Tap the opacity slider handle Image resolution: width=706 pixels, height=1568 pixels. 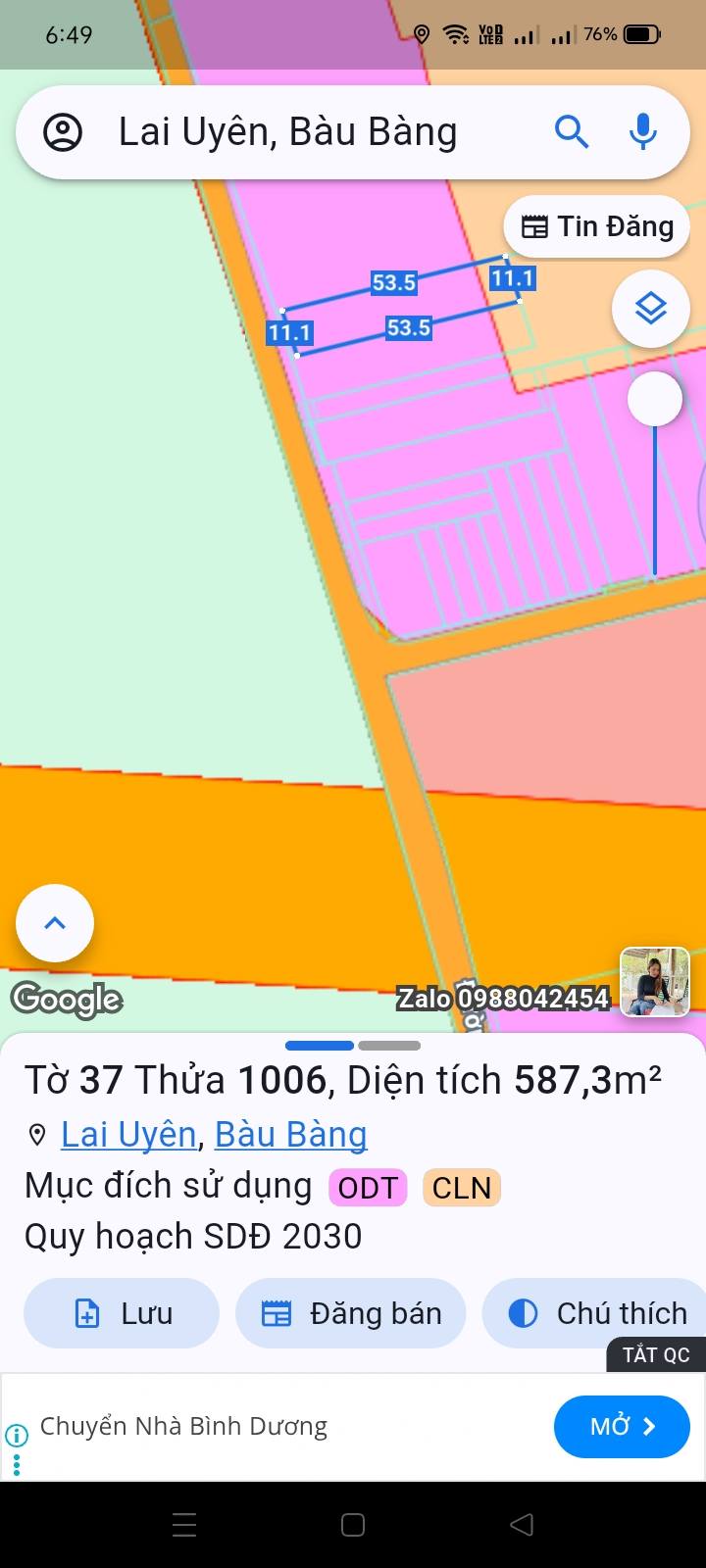tap(655, 399)
